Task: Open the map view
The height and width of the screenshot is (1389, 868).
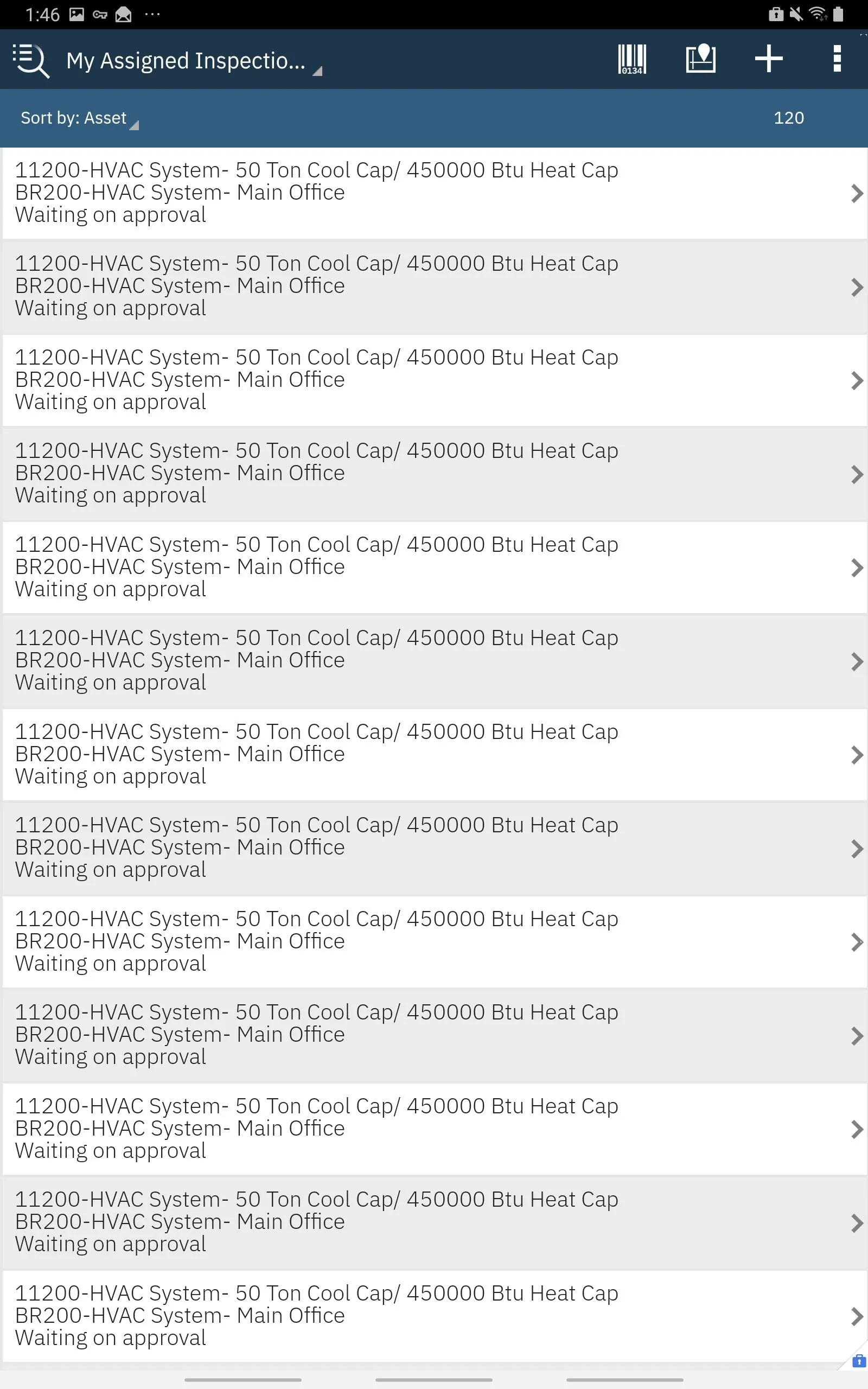Action: (x=700, y=59)
